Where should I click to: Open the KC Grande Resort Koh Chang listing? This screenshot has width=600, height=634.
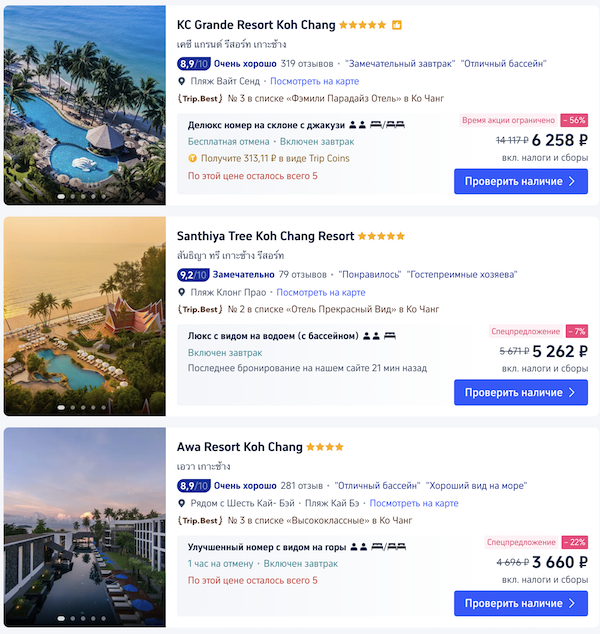click(x=256, y=25)
